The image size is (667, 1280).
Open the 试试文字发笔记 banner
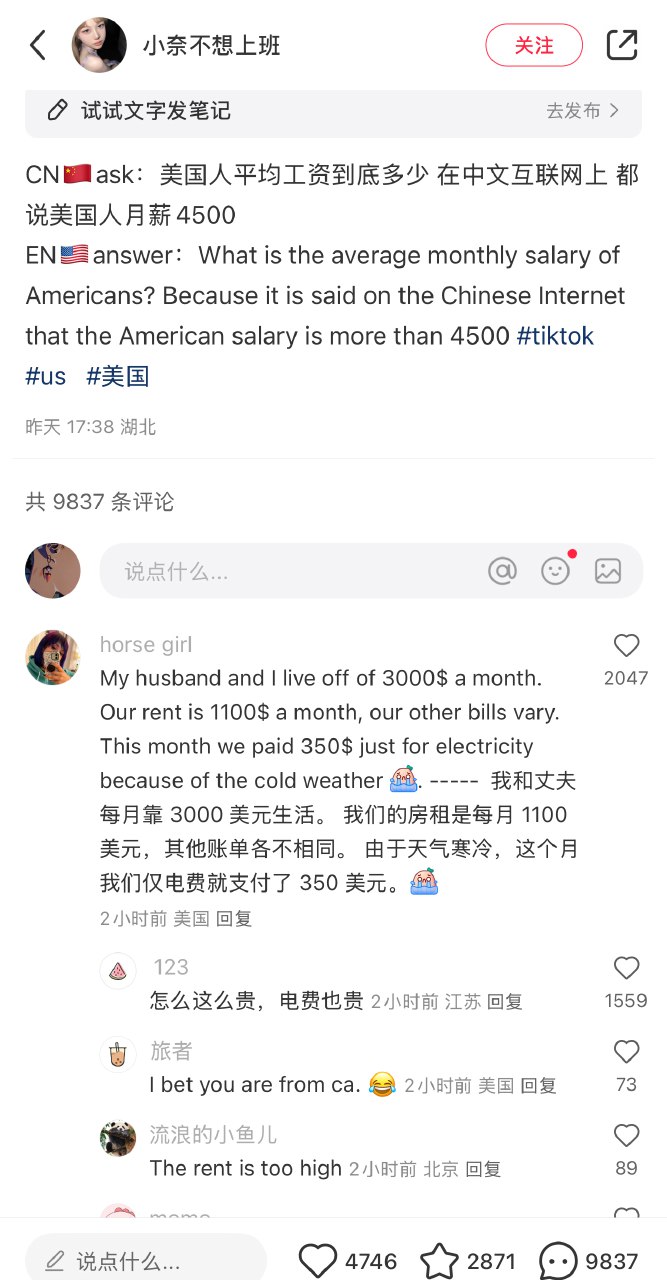[333, 111]
